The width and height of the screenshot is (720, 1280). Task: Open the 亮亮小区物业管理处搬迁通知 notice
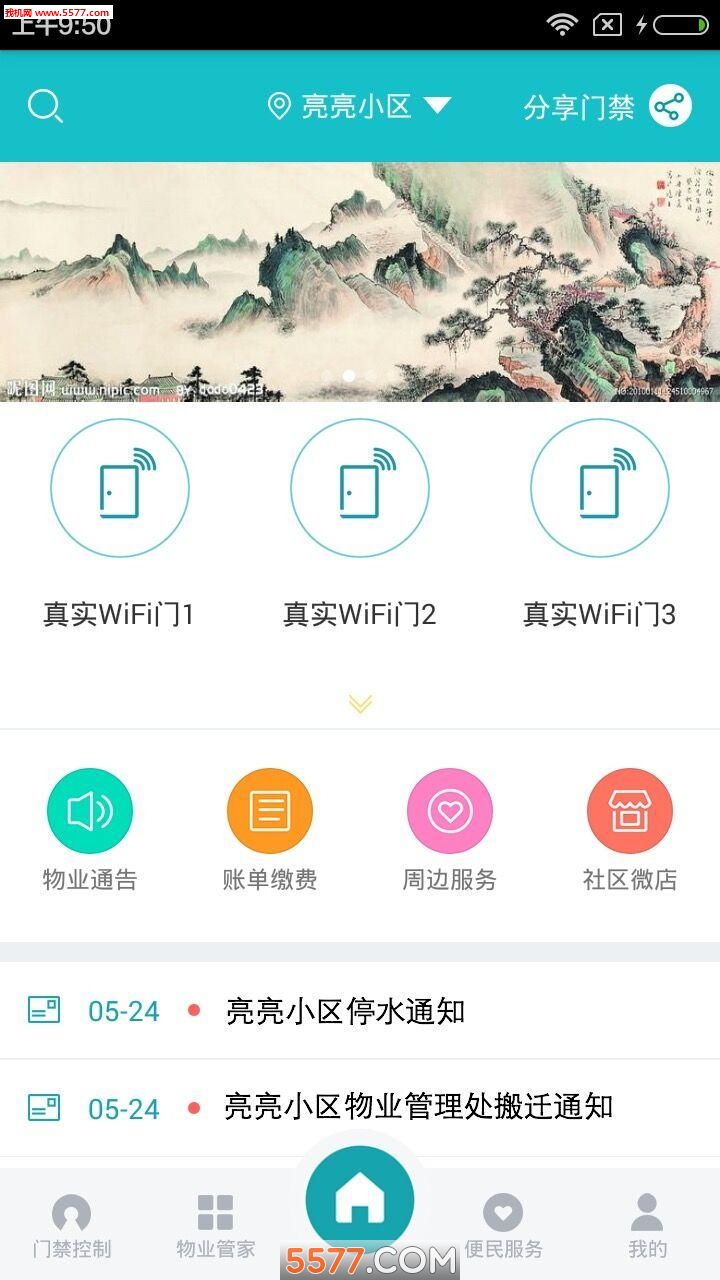point(420,1108)
